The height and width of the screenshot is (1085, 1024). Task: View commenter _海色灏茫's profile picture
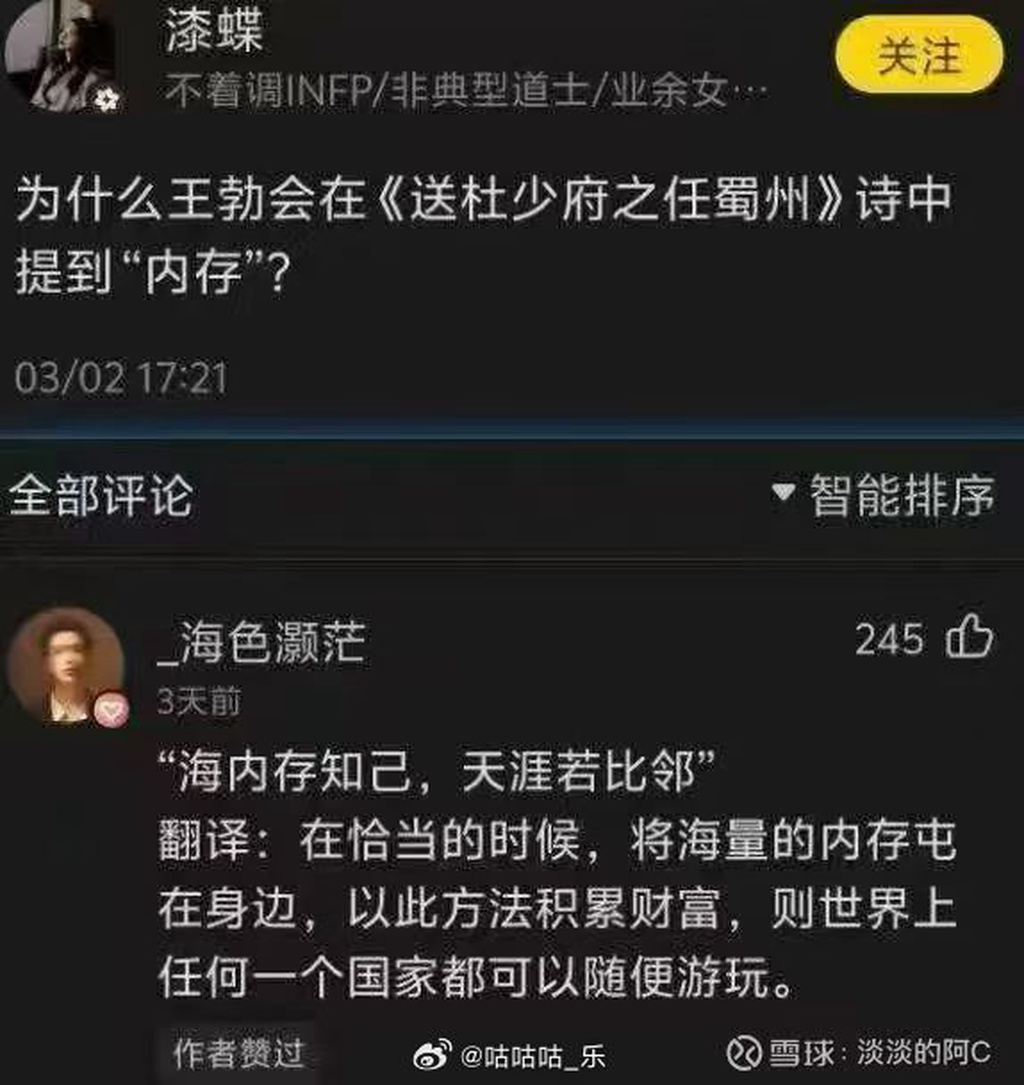[x=66, y=665]
